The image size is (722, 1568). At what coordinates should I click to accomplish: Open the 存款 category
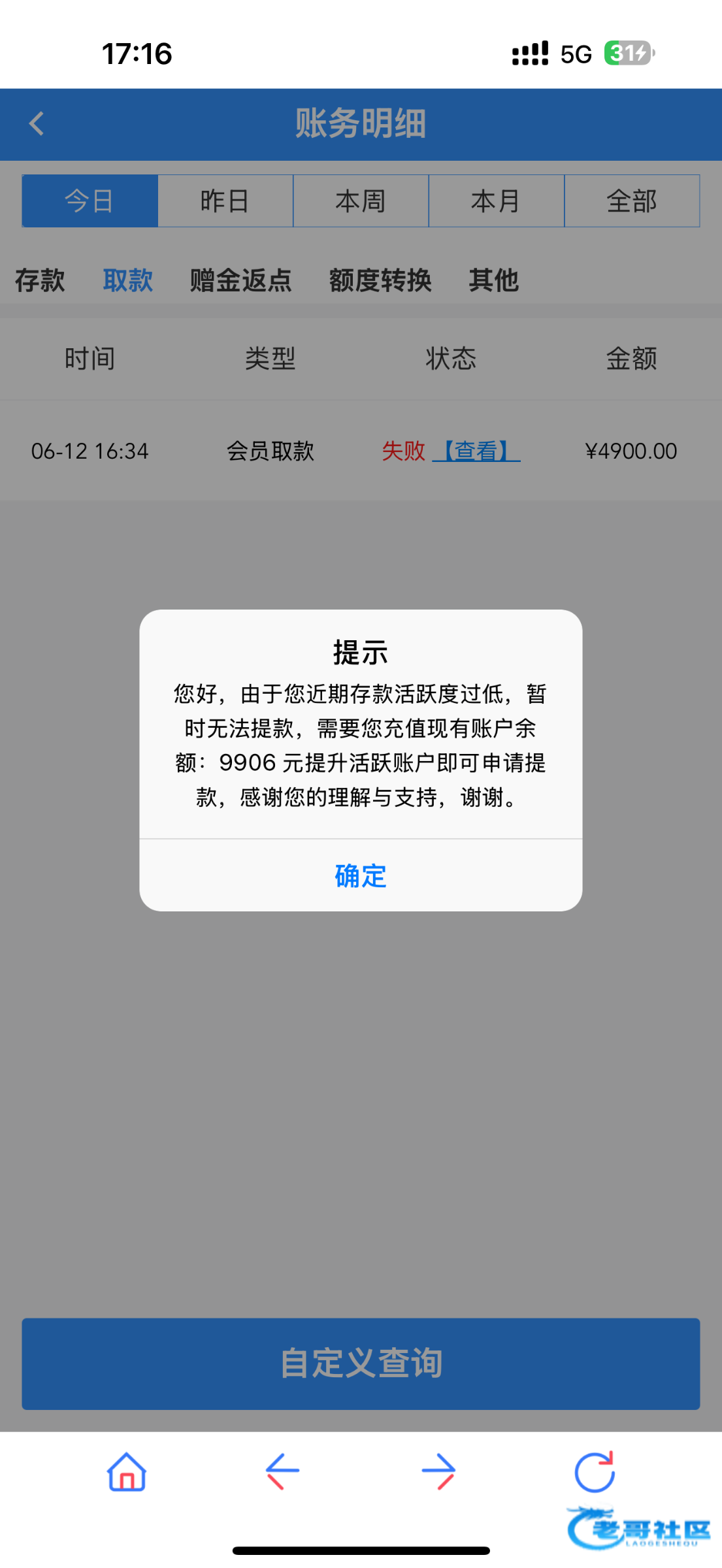40,280
